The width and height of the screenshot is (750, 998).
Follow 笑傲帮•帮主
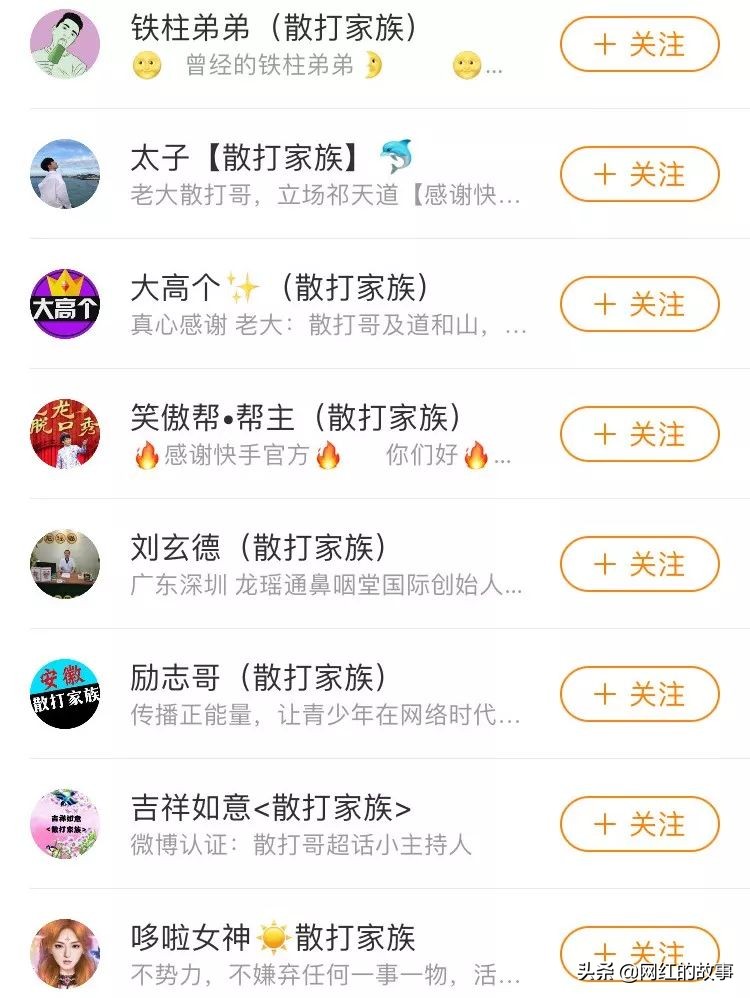(638, 434)
